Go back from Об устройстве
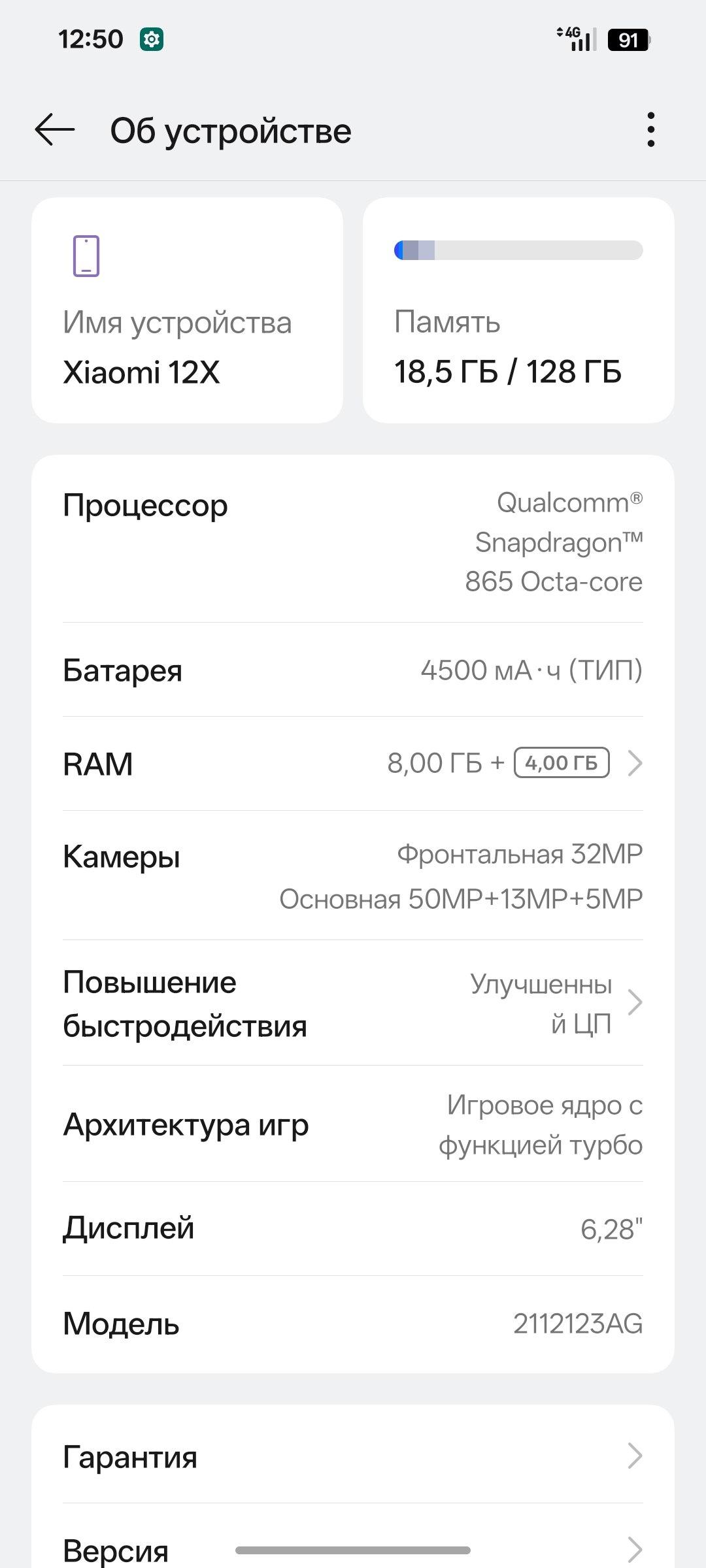The width and height of the screenshot is (706, 1568). [x=55, y=130]
